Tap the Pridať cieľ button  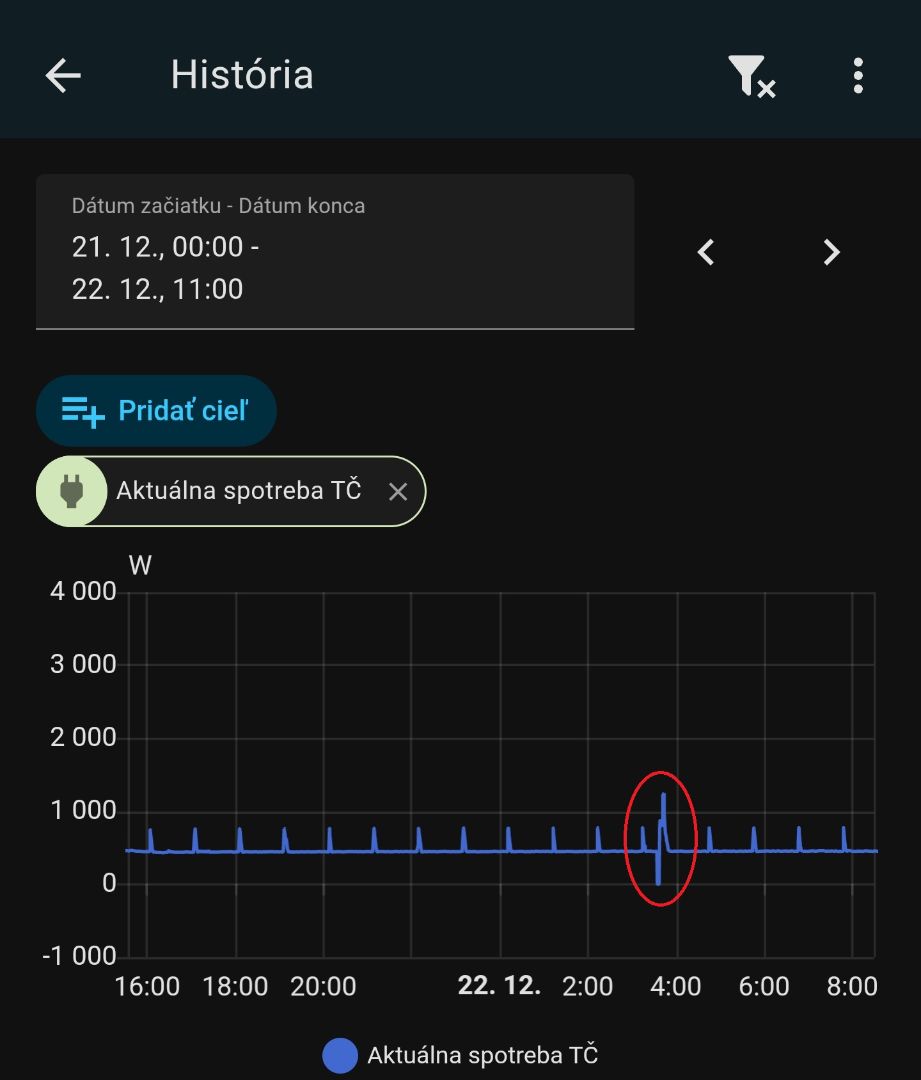point(156,411)
